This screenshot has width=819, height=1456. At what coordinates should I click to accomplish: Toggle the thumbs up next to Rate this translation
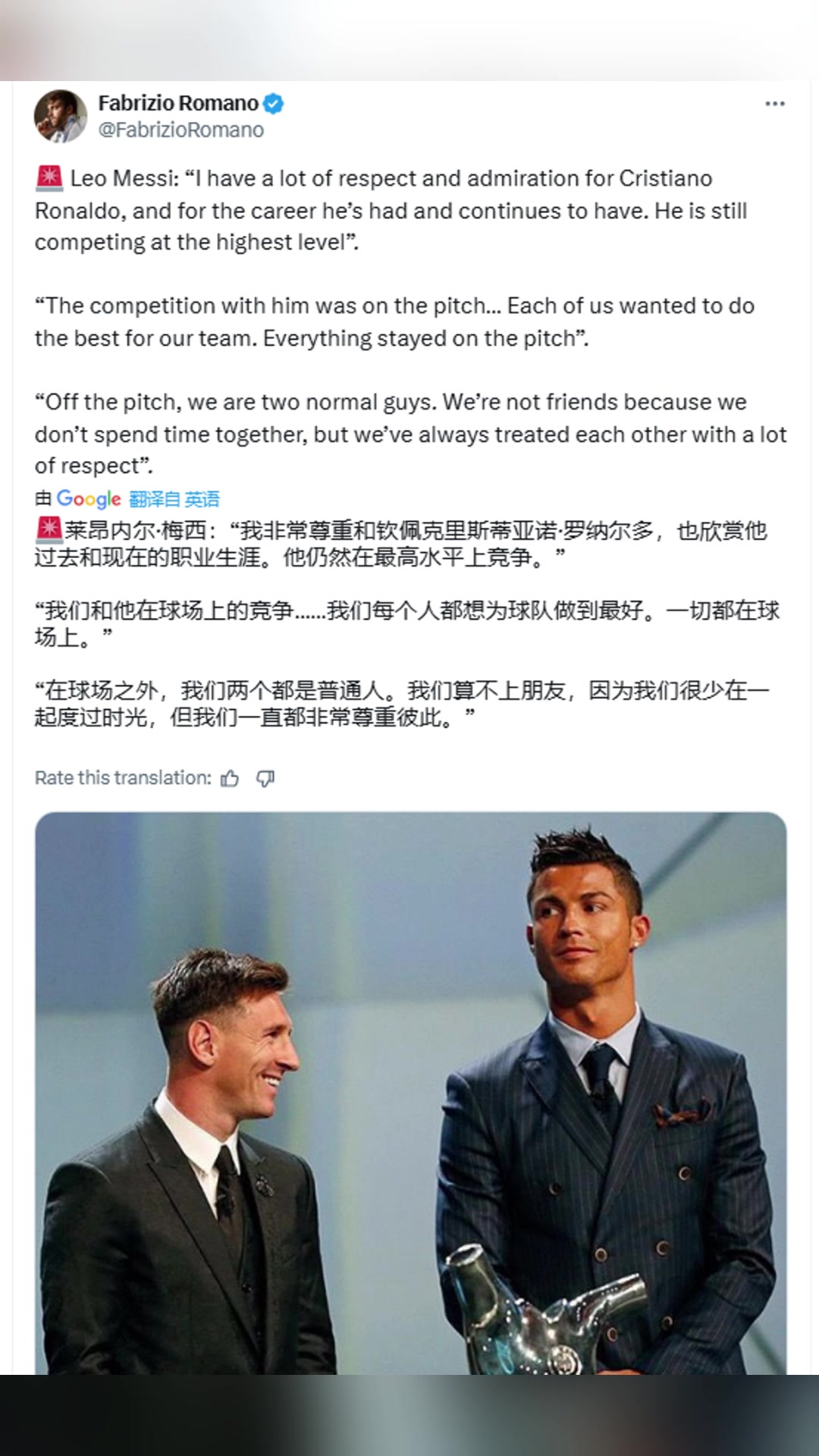coord(231,777)
